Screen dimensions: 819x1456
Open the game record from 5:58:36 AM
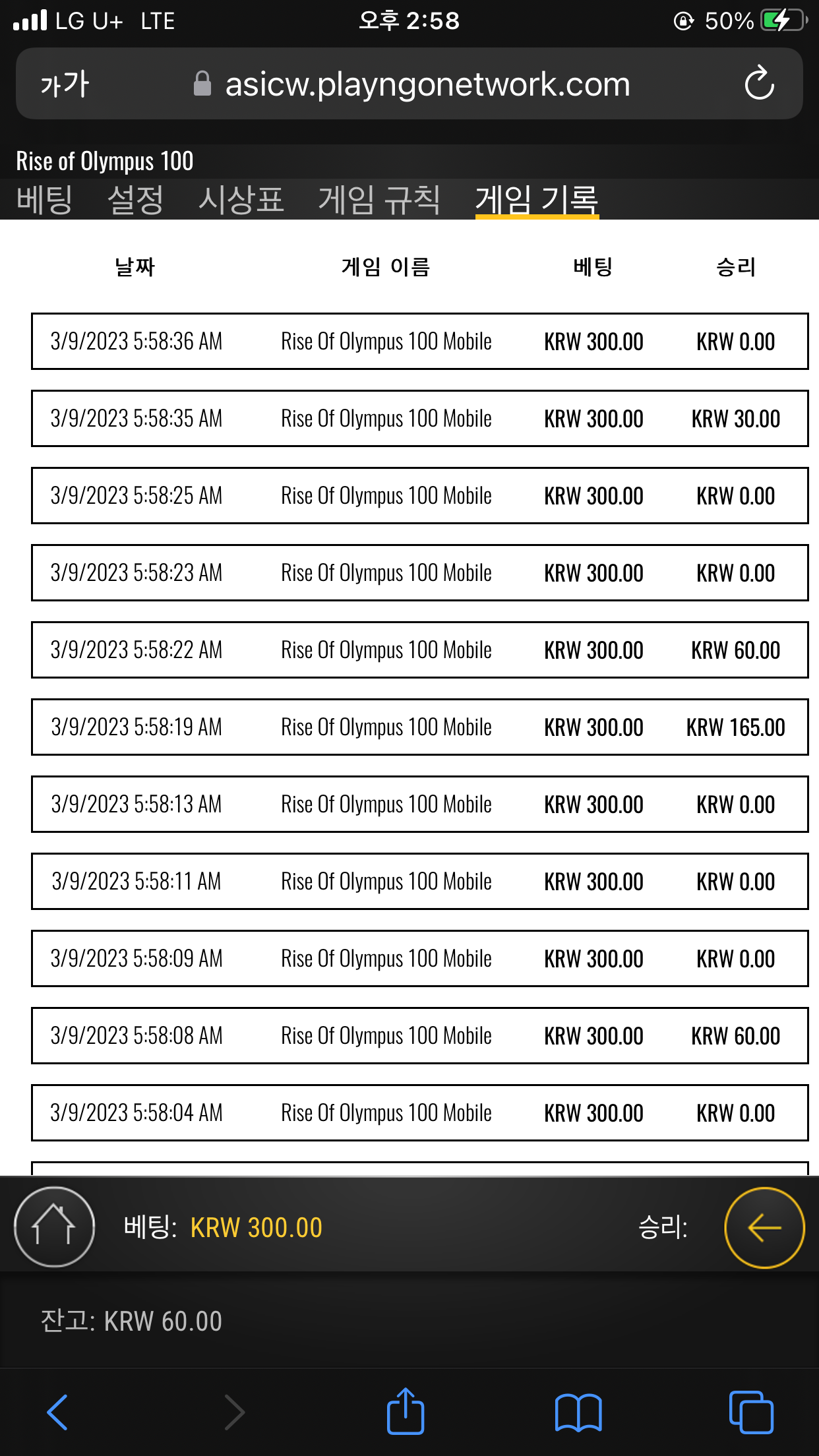pyautogui.click(x=419, y=342)
